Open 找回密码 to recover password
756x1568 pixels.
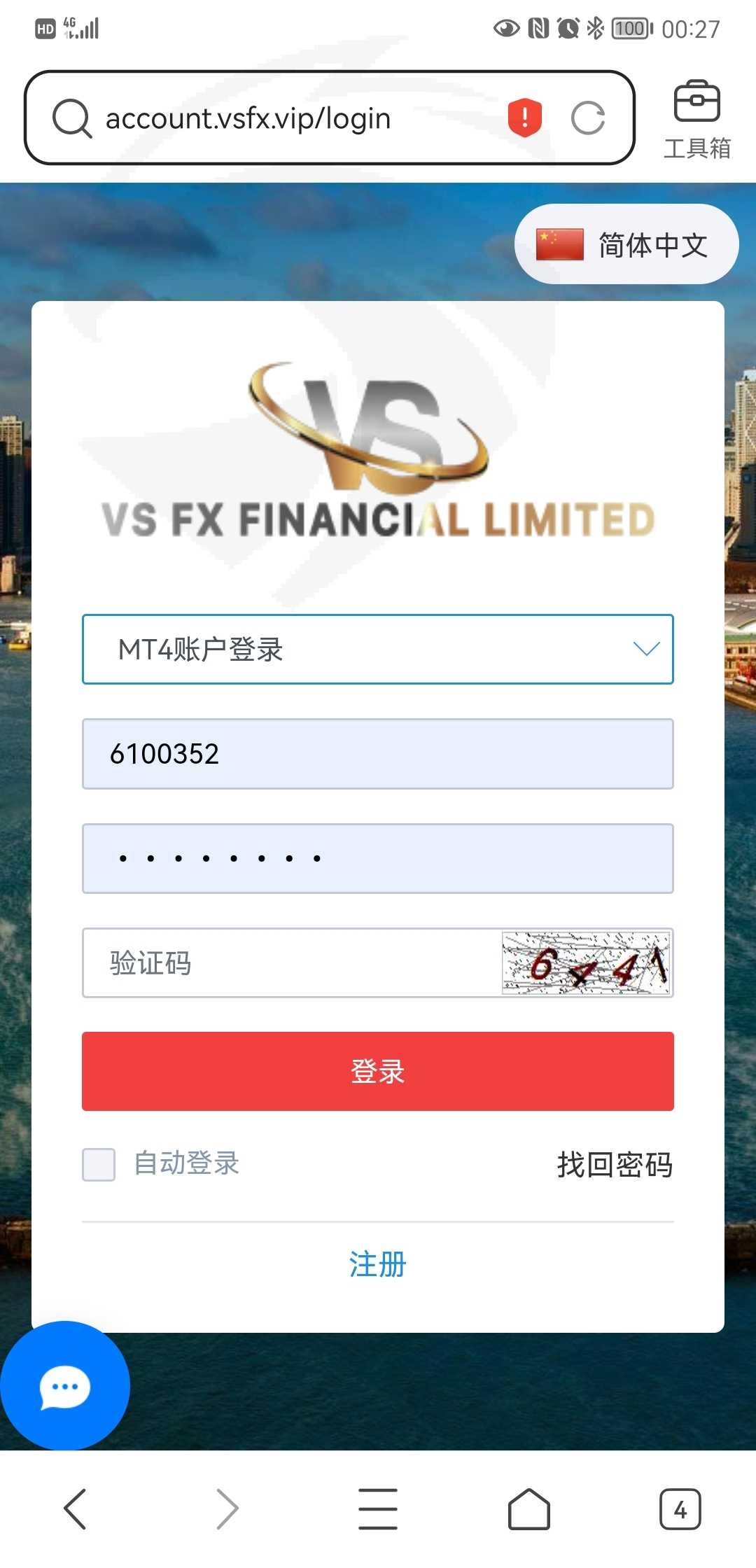point(615,1165)
